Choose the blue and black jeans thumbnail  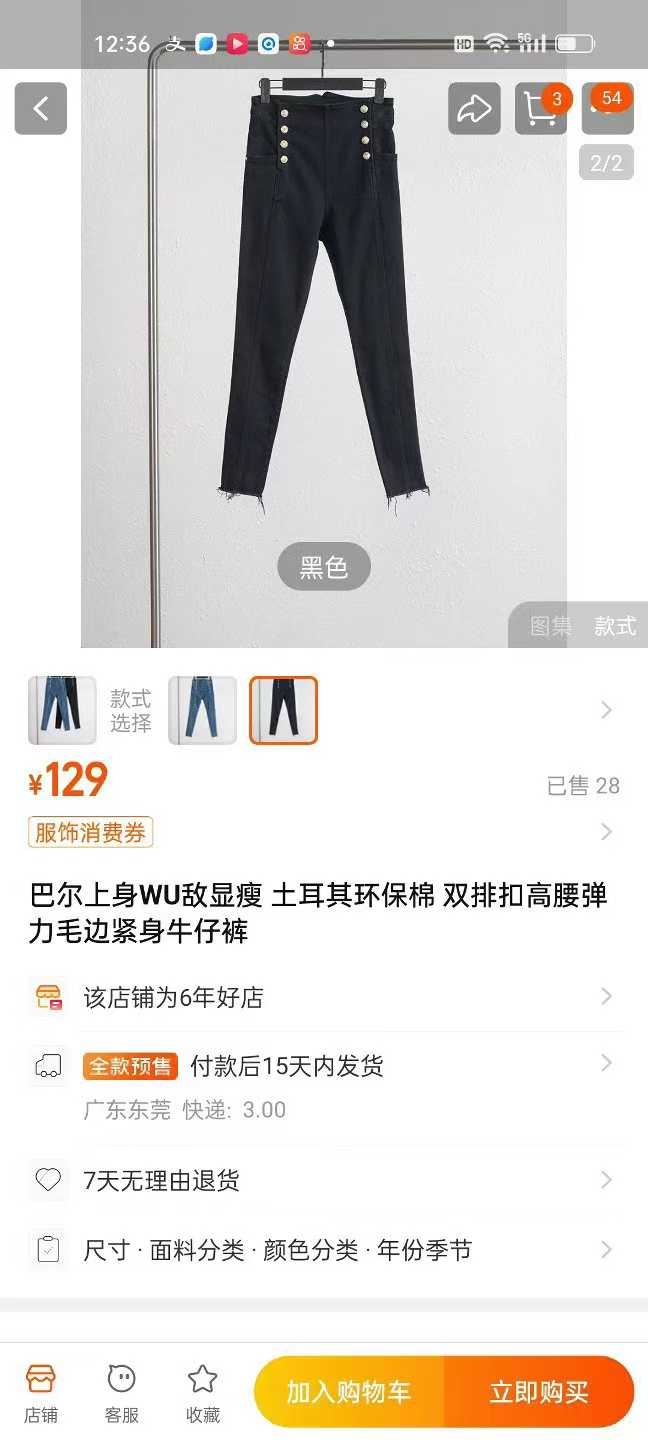62,711
